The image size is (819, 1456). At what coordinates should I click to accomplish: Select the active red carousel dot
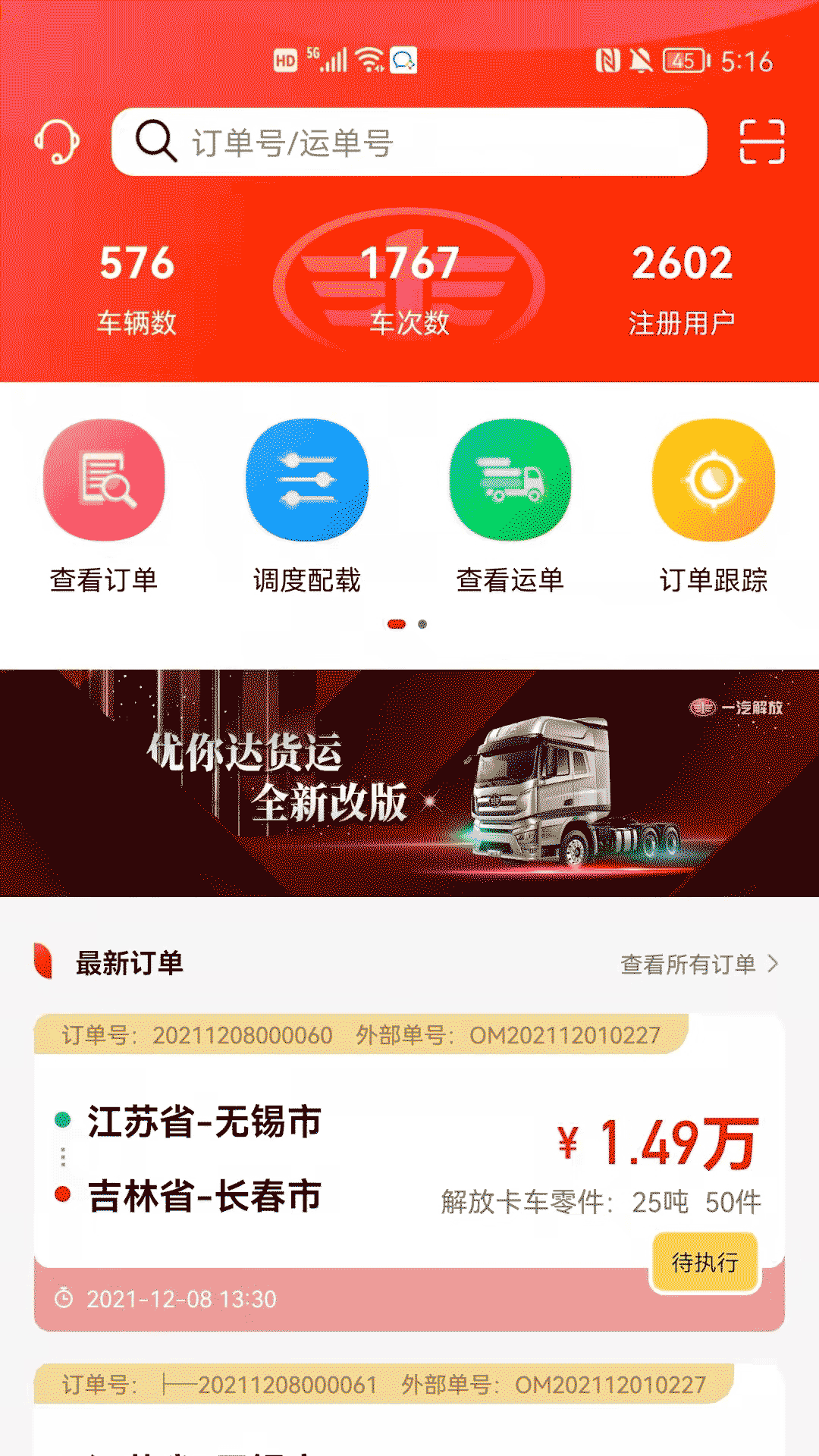tap(397, 624)
